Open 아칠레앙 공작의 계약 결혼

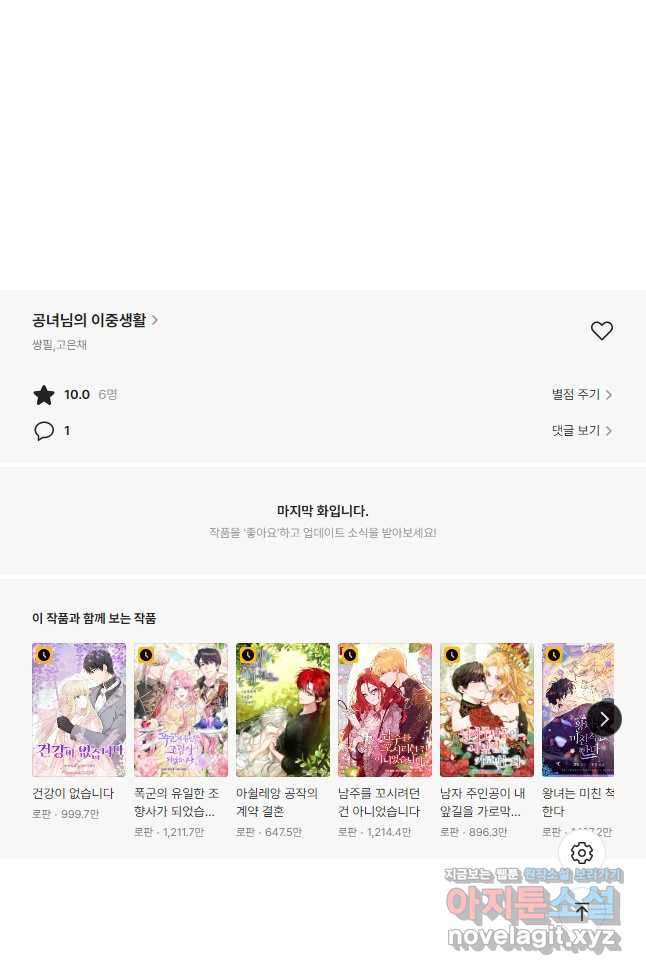[283, 710]
